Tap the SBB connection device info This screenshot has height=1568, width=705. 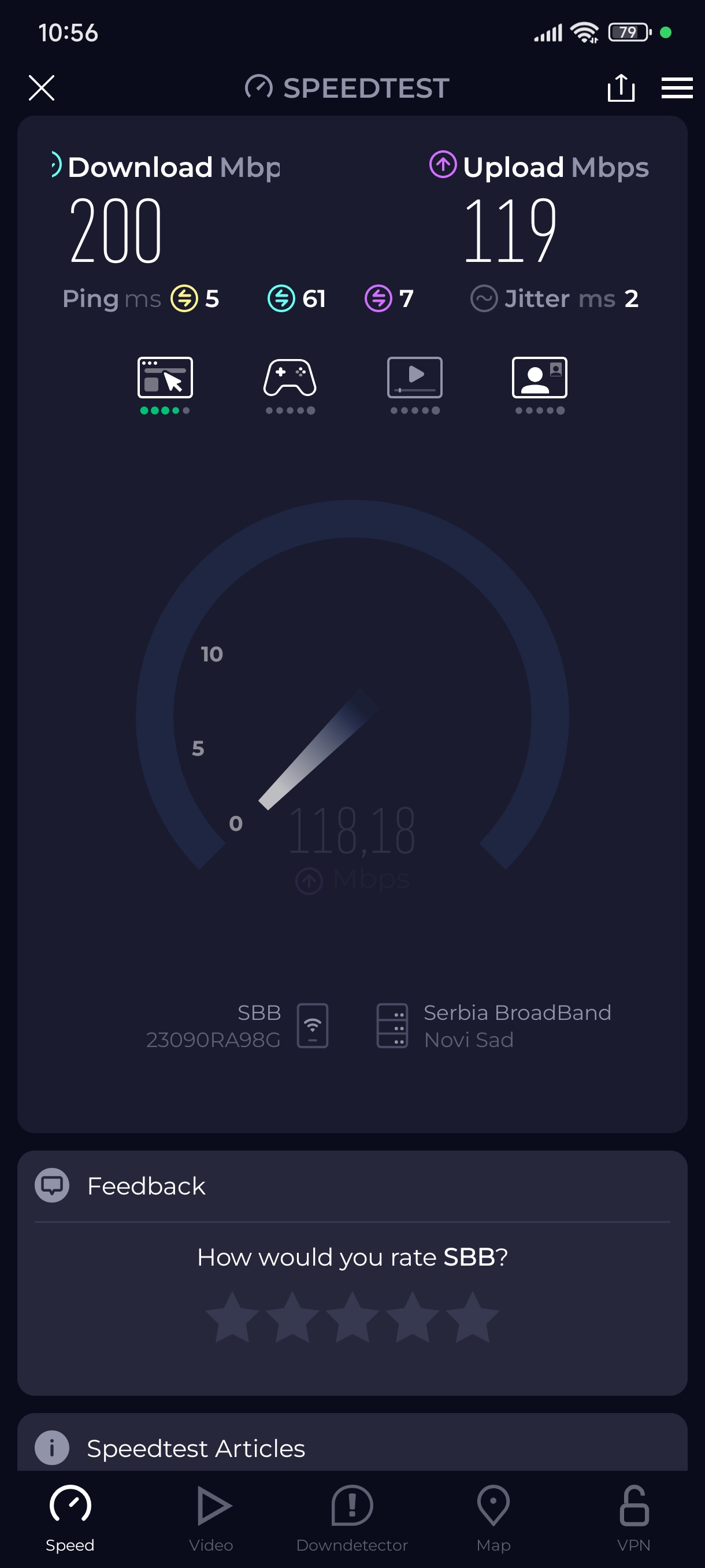pos(238,1026)
